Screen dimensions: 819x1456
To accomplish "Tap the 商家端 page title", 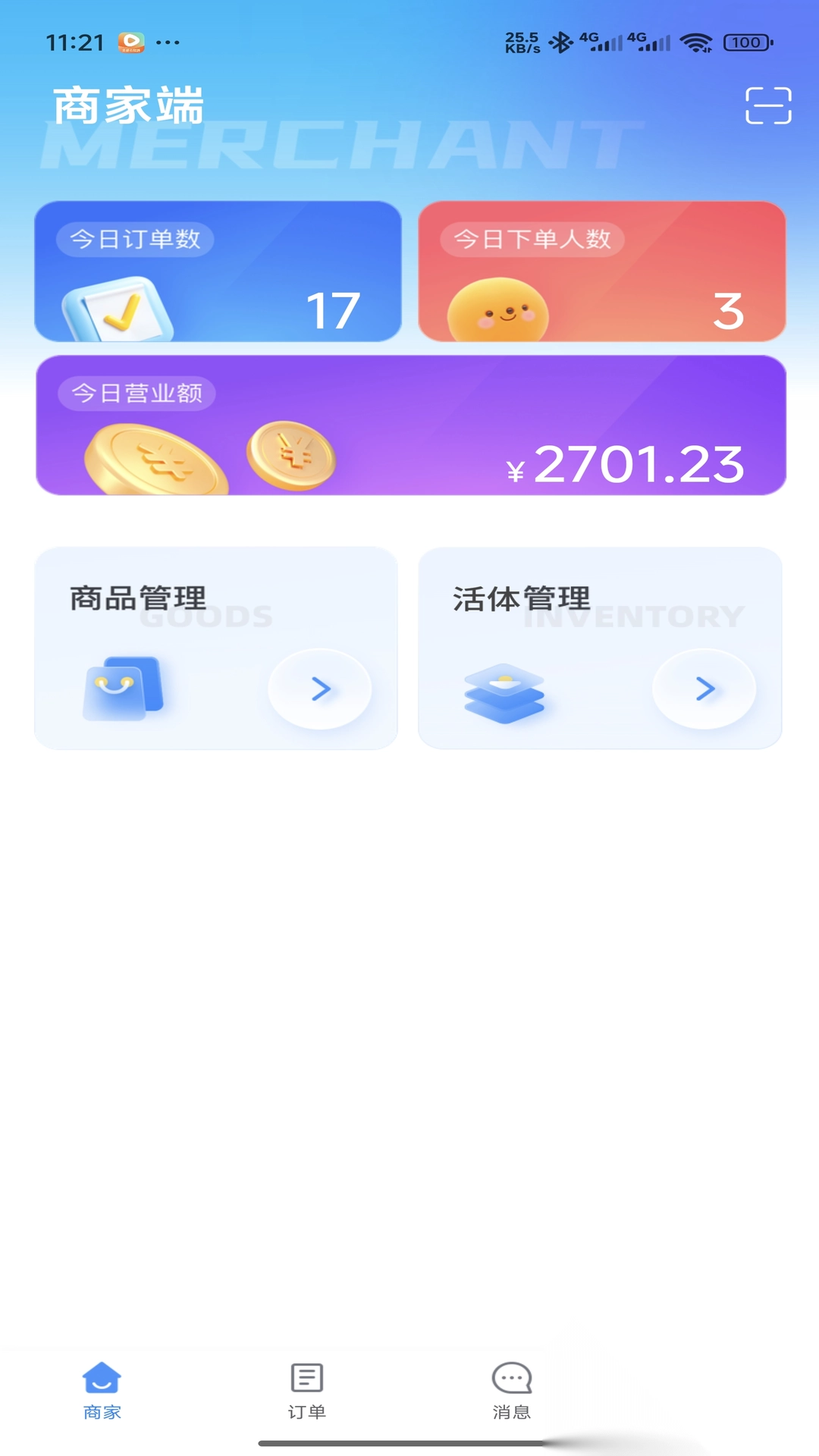I will click(129, 106).
